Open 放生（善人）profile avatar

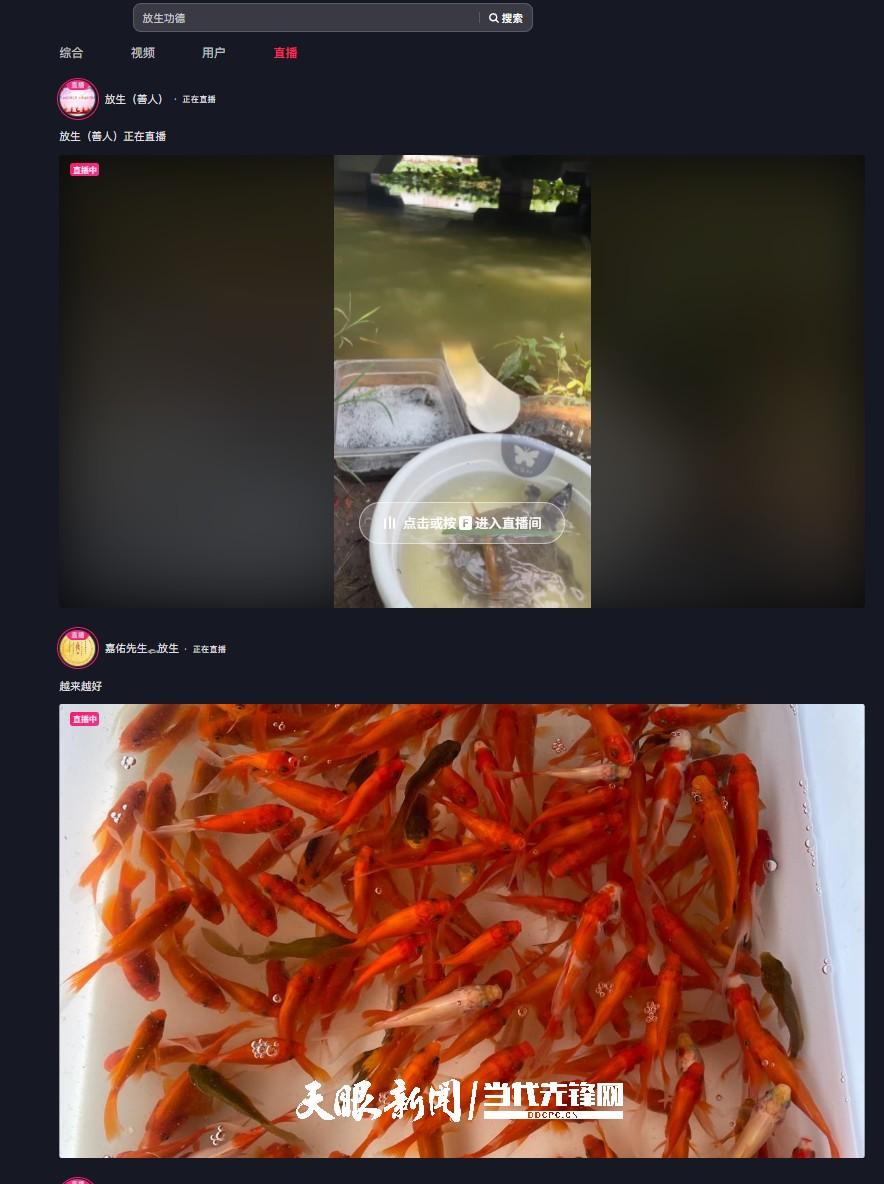pyautogui.click(x=78, y=99)
